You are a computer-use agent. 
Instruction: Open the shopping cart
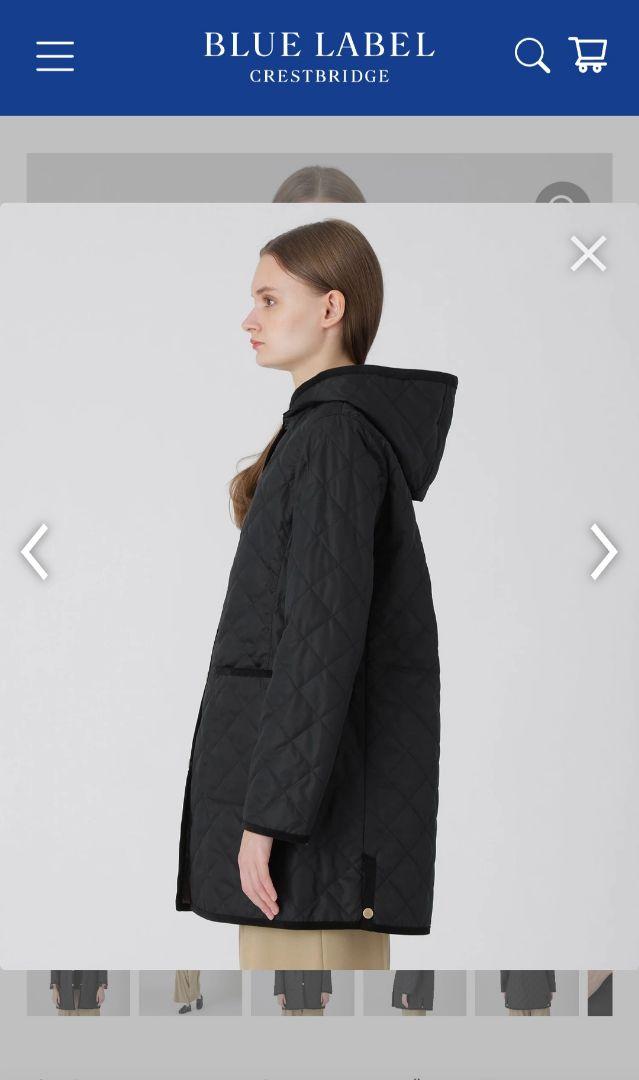(588, 55)
